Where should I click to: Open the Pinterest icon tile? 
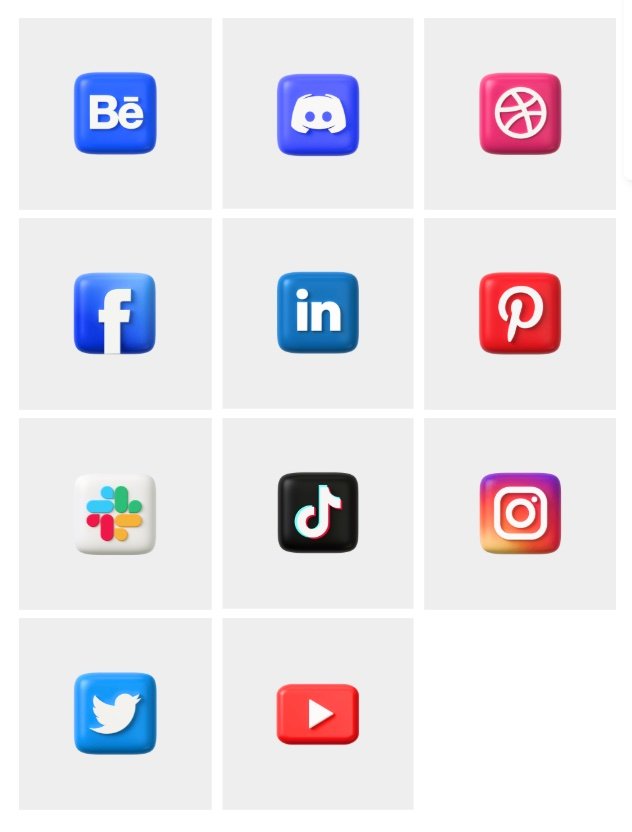point(520,313)
